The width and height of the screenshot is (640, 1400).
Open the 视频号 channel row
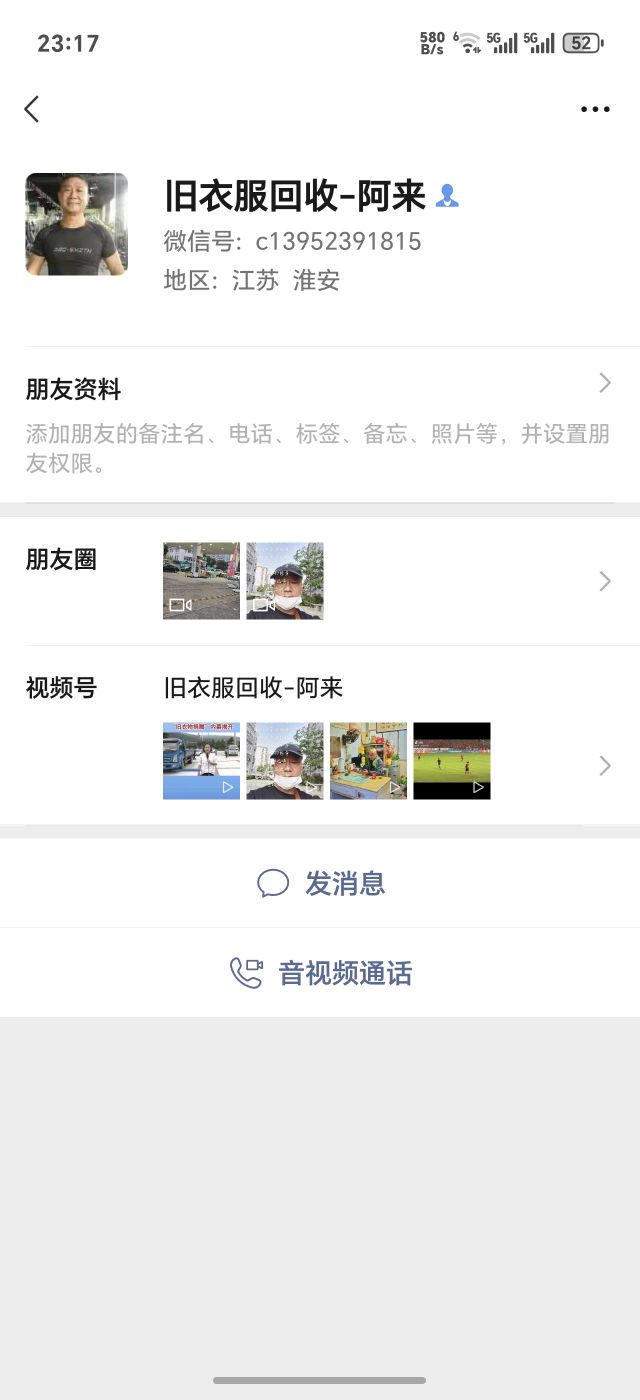(x=320, y=736)
